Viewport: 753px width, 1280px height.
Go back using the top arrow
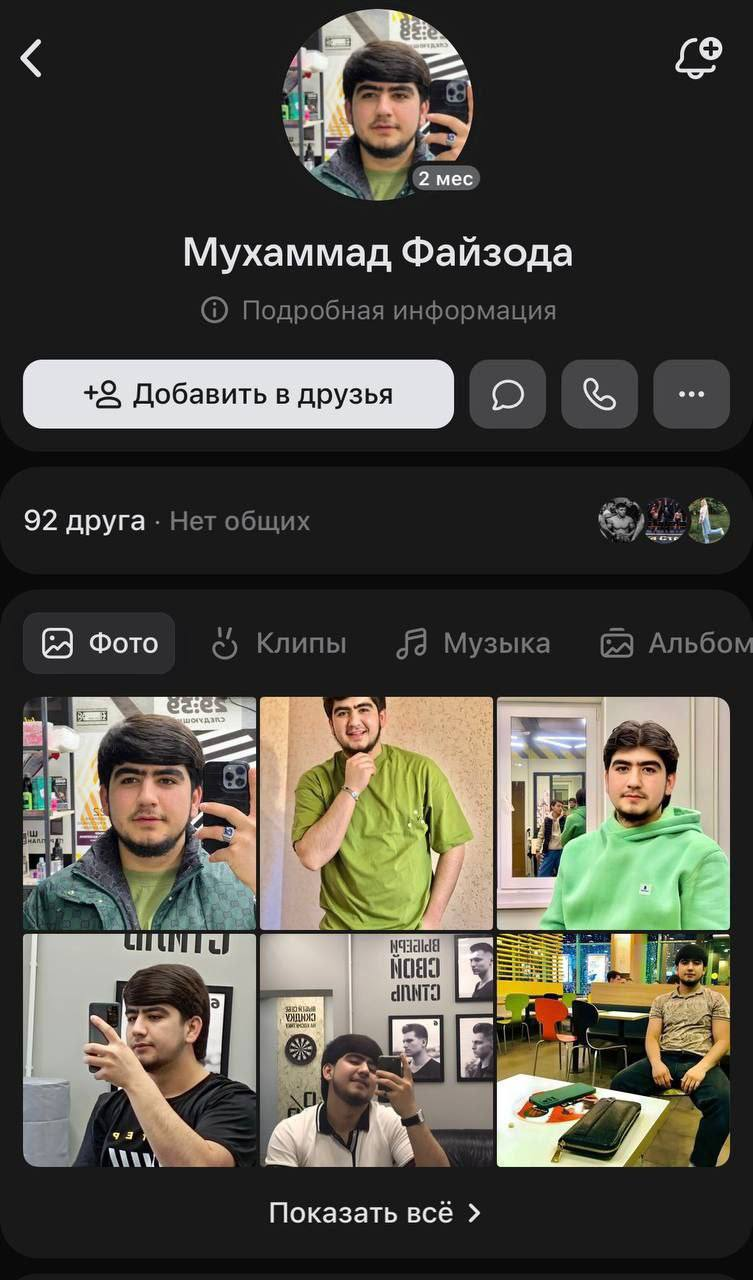pyautogui.click(x=32, y=59)
